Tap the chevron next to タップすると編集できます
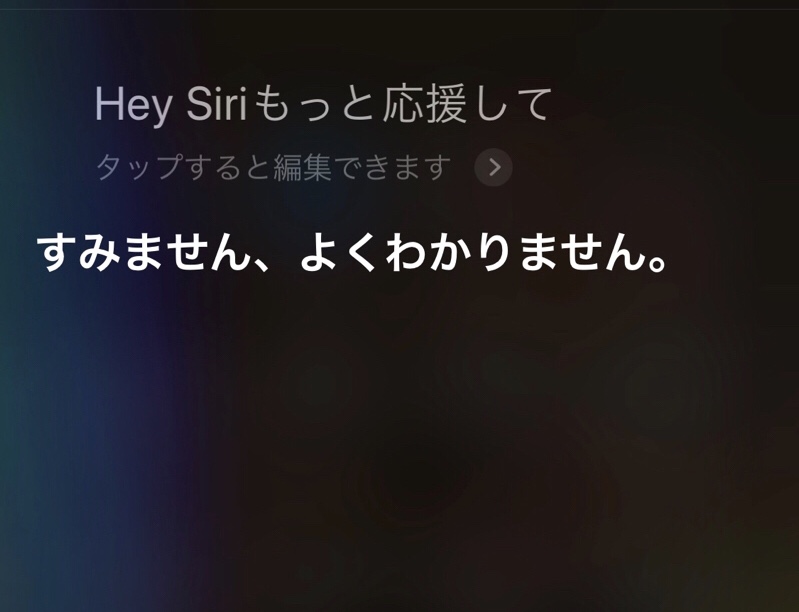Image resolution: width=799 pixels, height=612 pixels. click(493, 168)
